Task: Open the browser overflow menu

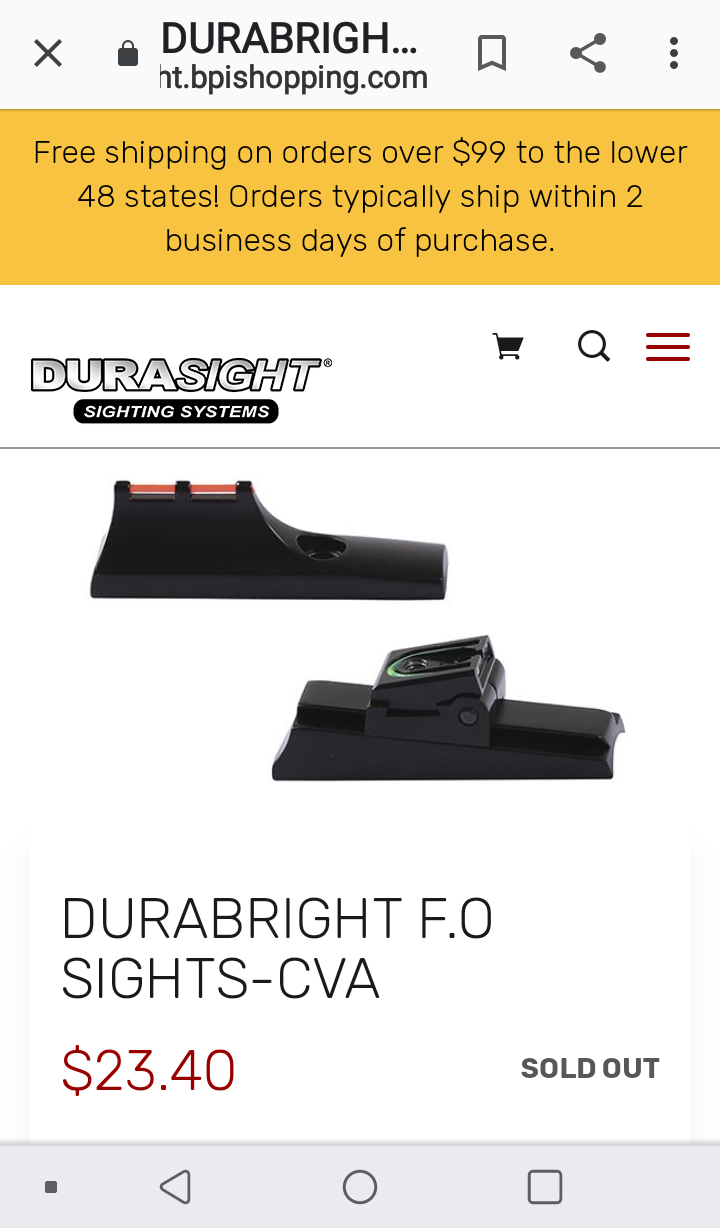Action: 674,53
